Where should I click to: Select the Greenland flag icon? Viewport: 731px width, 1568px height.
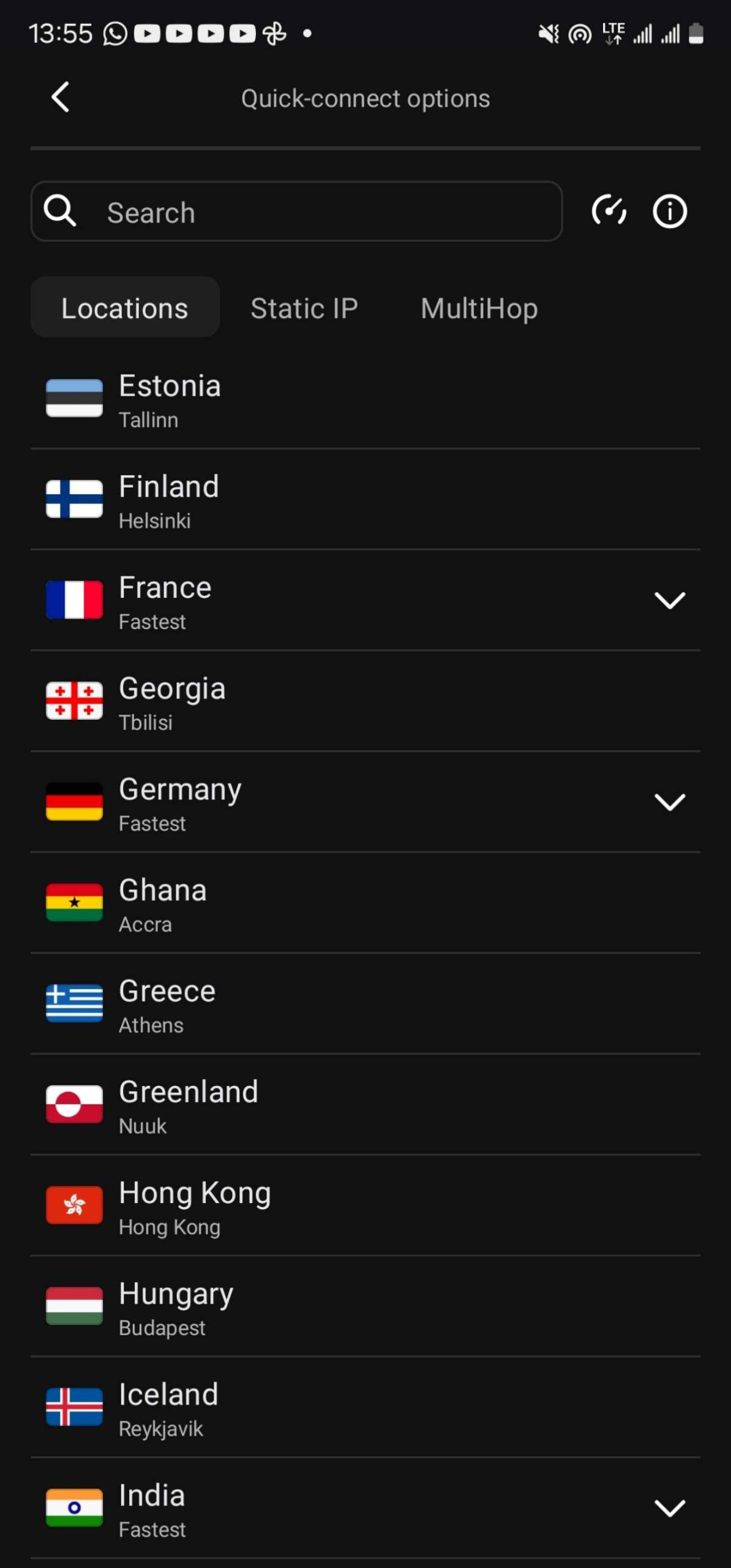(73, 1106)
